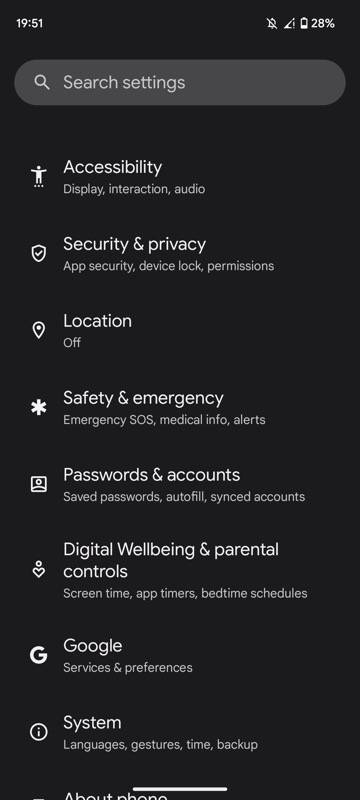Viewport: 360px width, 800px height.
Task: Open Google services & preferences
Action: [x=180, y=656]
